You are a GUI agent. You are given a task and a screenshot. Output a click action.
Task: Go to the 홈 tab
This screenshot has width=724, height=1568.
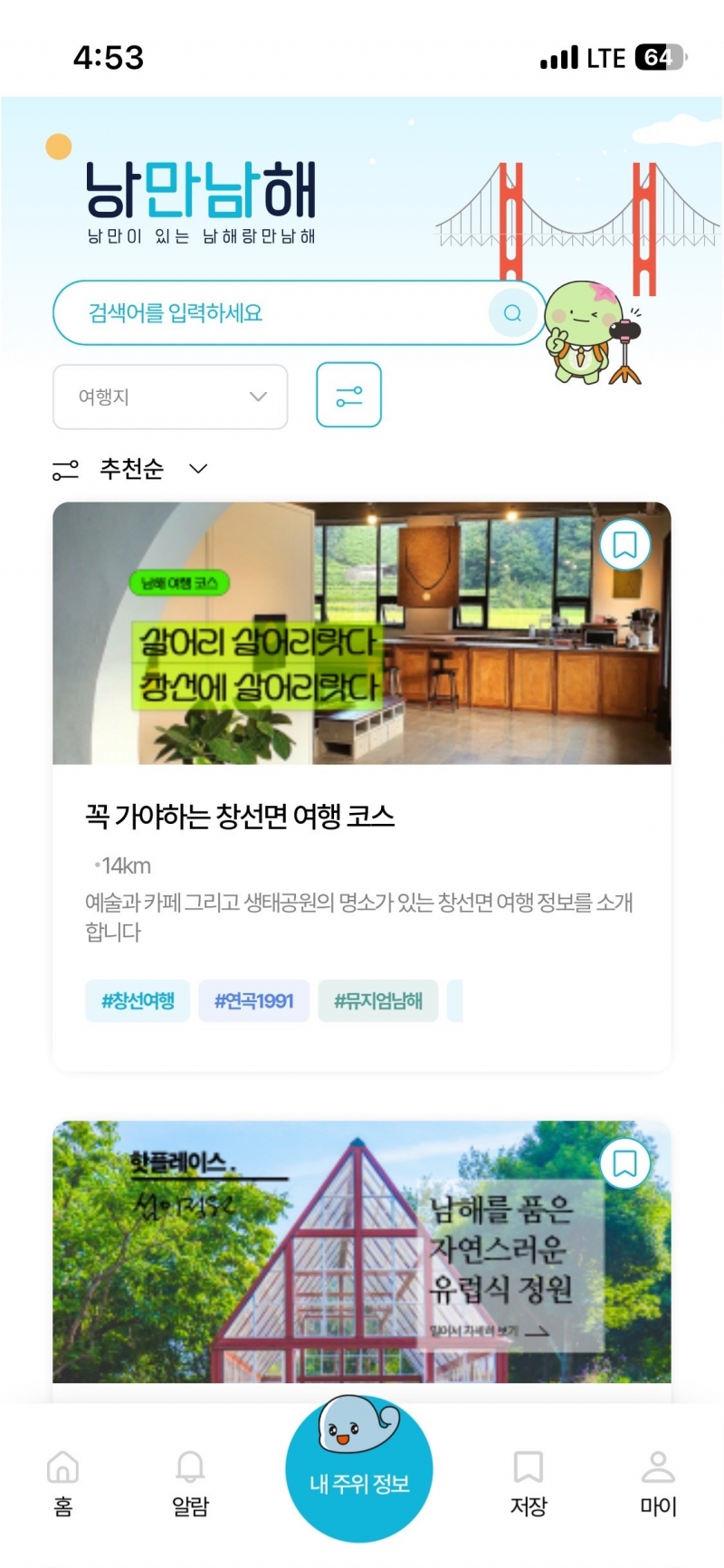pyautogui.click(x=62, y=1483)
